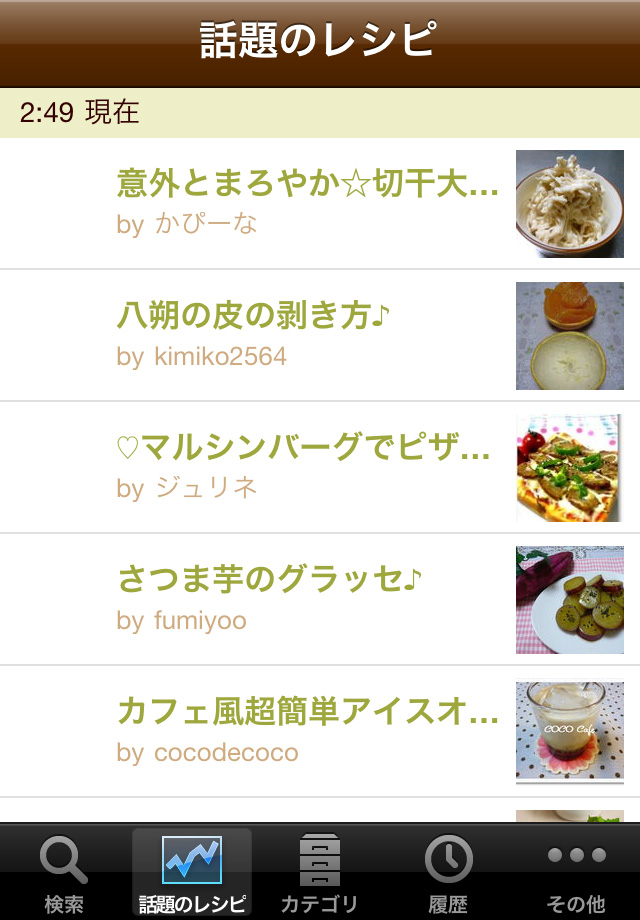Open the カフェ風超簡単アイスオ recipe by cocodecoco
The image size is (640, 920).
tap(308, 731)
